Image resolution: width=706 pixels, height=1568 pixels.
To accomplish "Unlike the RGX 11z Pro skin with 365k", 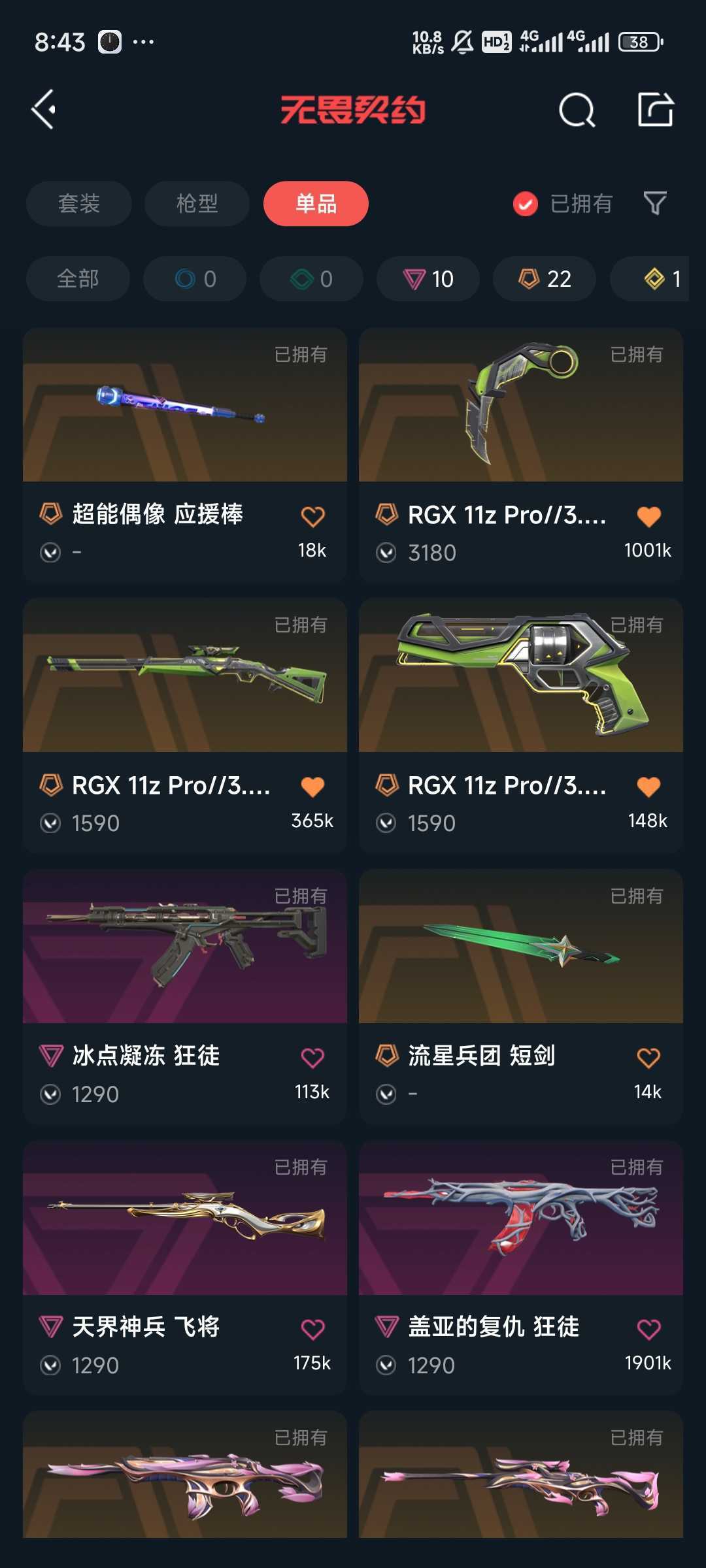I will coord(312,787).
